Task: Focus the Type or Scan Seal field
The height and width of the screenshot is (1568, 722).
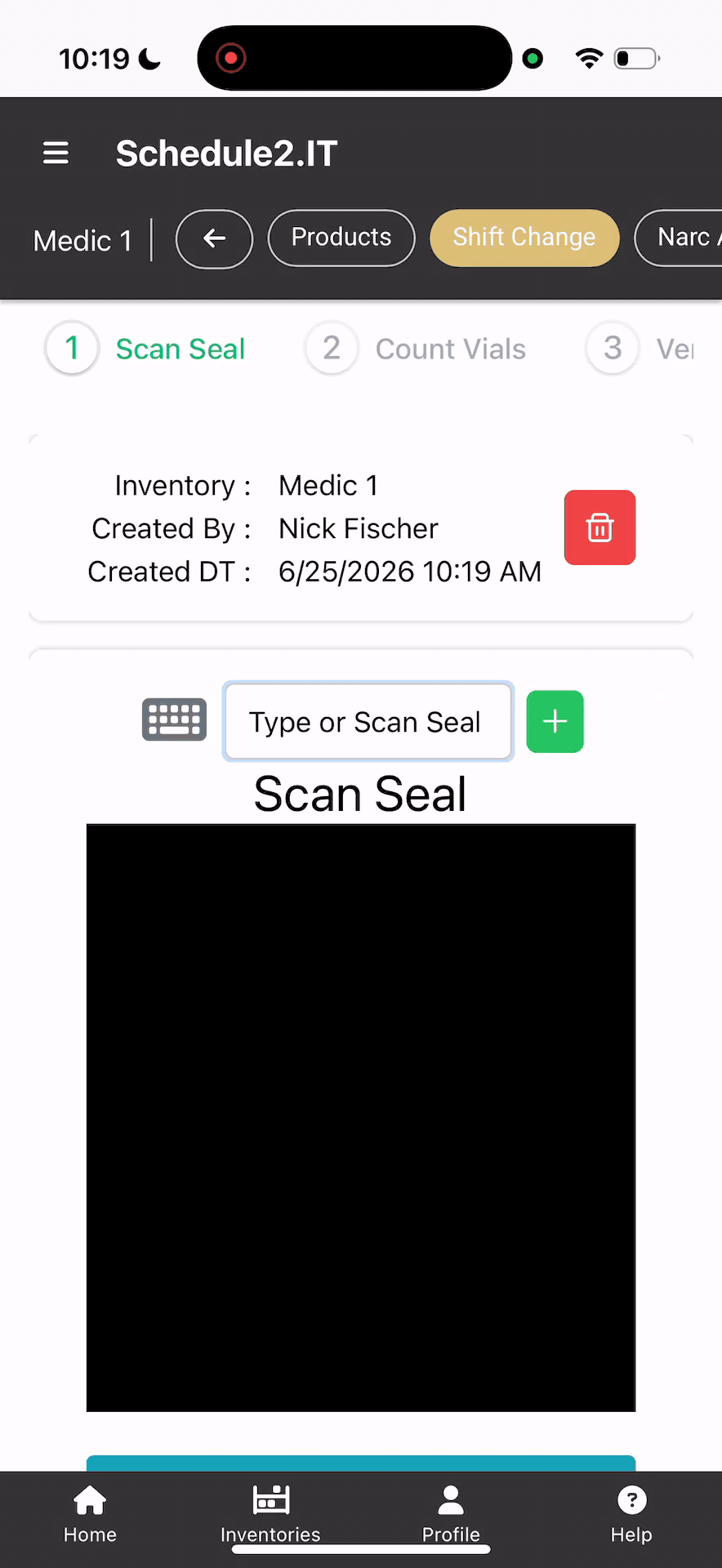Action: click(x=368, y=722)
